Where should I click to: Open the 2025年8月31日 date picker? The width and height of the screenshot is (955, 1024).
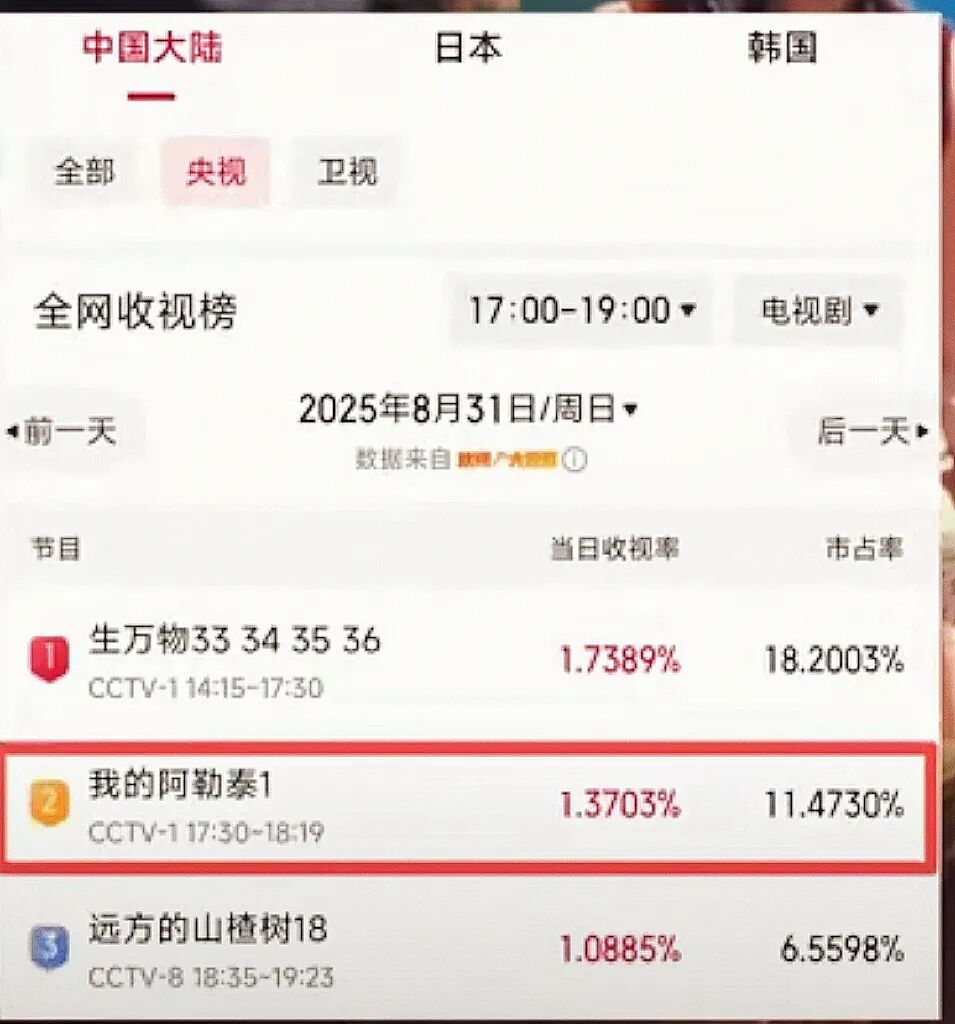click(x=467, y=409)
